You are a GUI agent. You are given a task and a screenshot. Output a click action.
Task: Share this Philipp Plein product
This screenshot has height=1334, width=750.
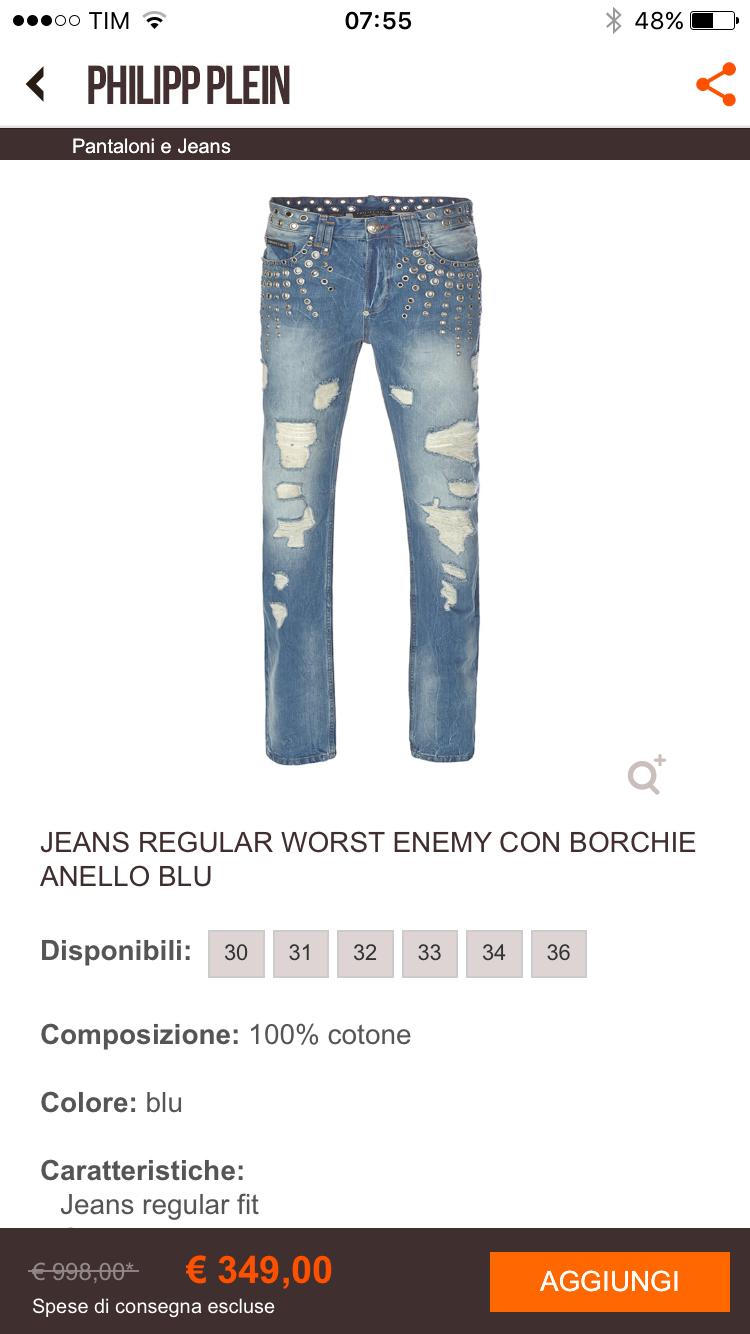pos(715,85)
